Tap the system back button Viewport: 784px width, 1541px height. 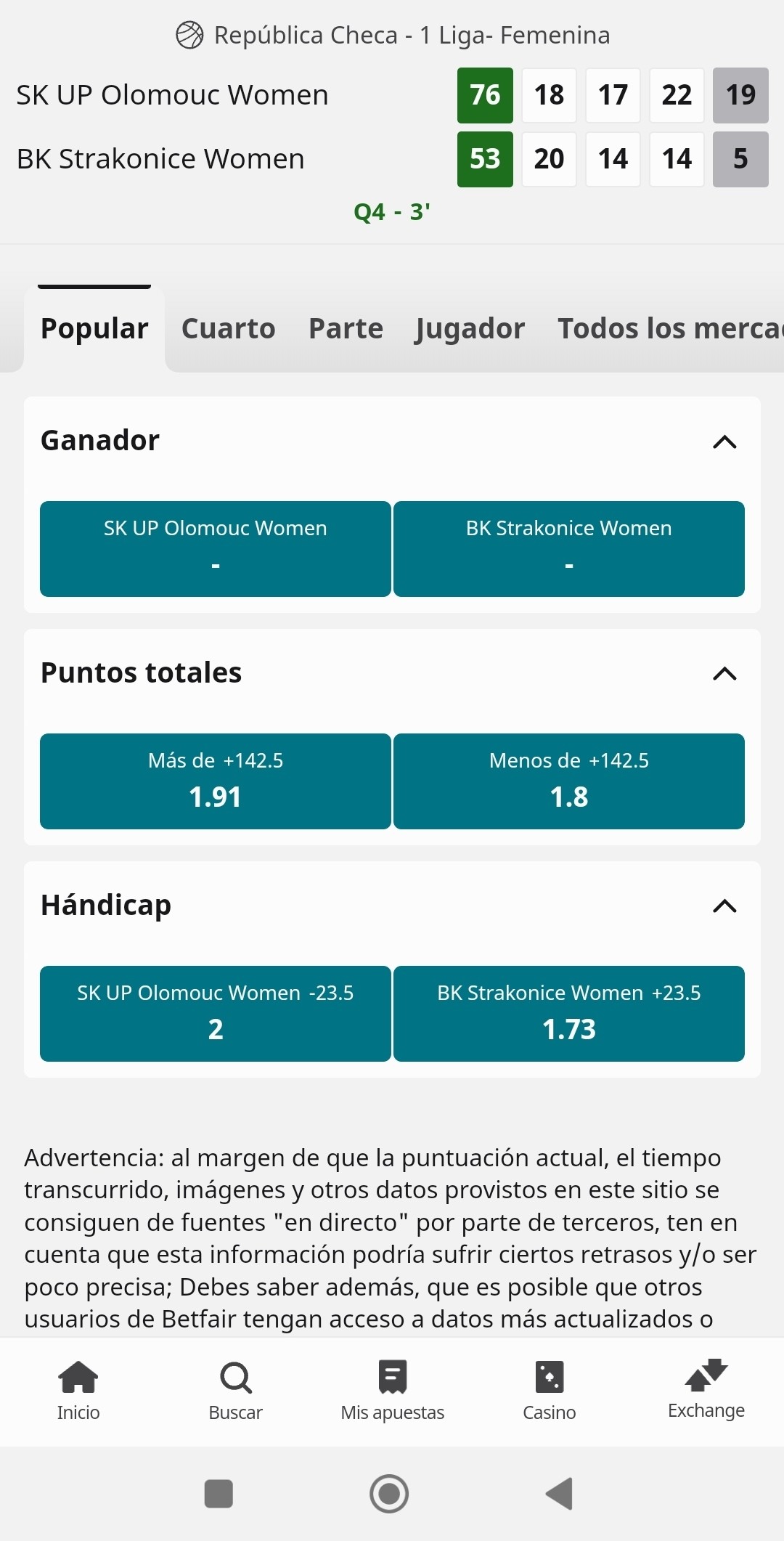(x=559, y=1494)
